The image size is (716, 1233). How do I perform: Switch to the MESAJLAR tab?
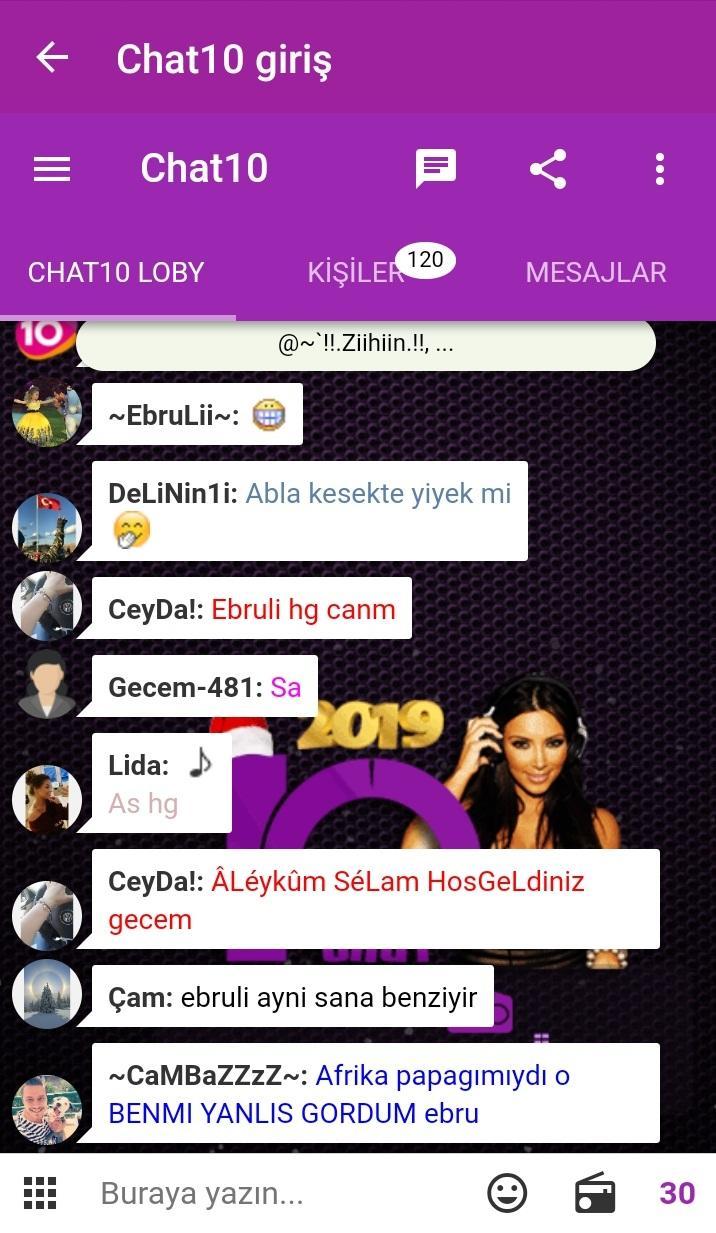click(596, 272)
